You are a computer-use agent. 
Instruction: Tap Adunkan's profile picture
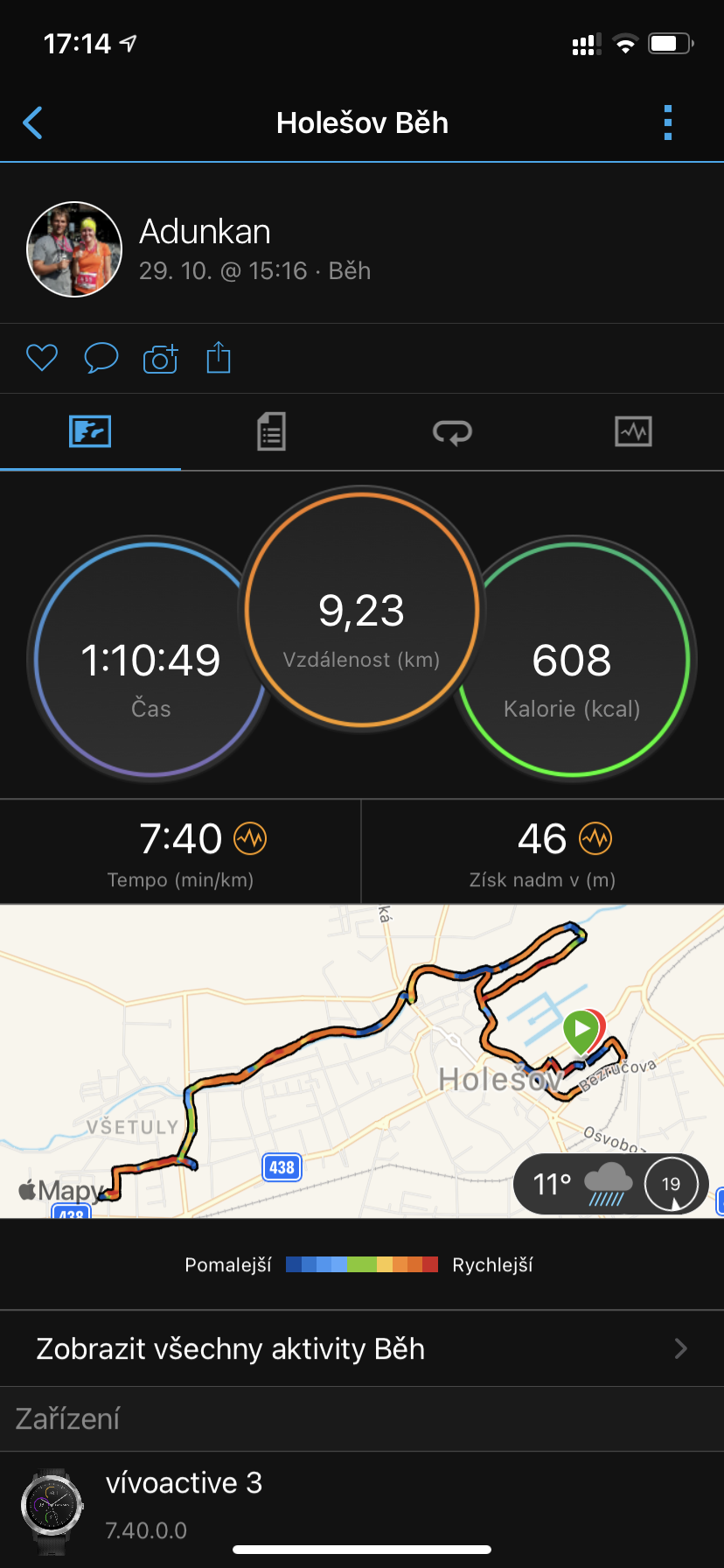[x=74, y=249]
